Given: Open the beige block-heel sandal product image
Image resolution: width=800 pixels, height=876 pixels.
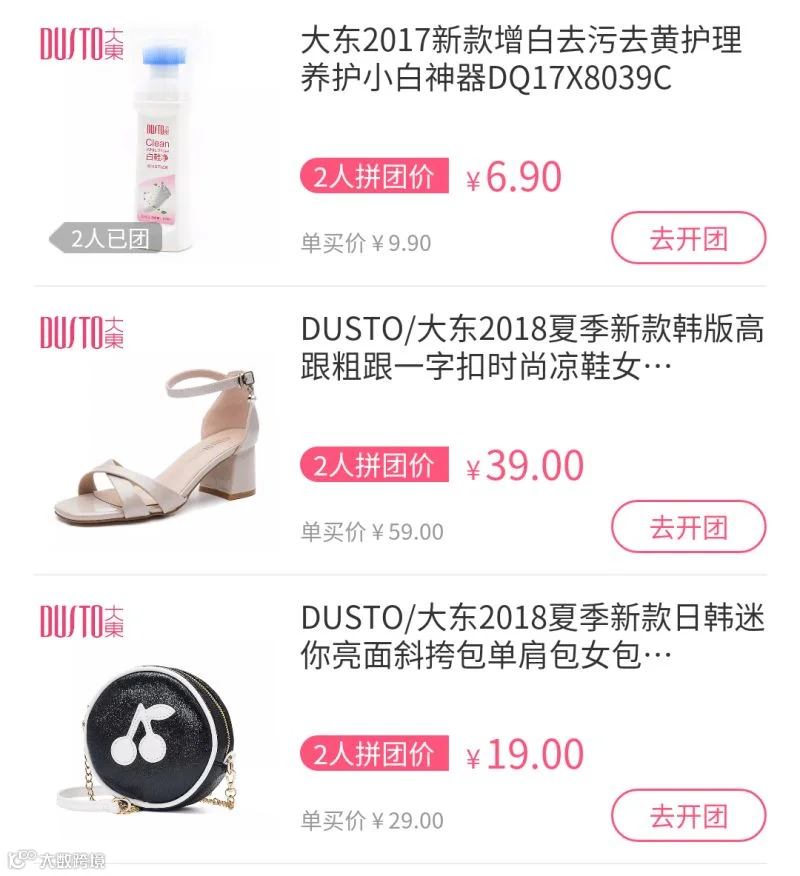Looking at the screenshot, I should [156, 431].
